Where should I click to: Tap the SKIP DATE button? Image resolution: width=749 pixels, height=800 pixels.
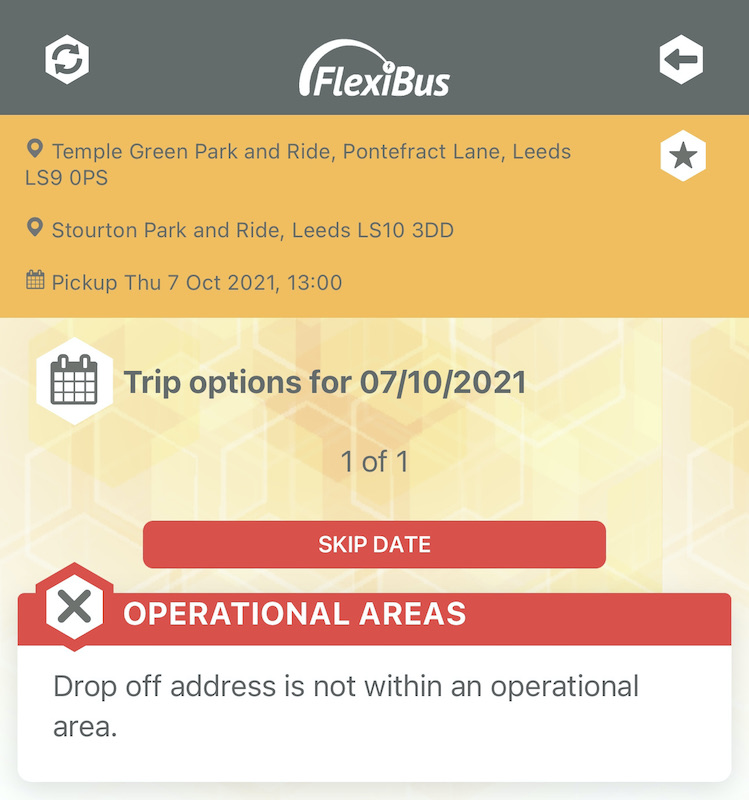[374, 545]
